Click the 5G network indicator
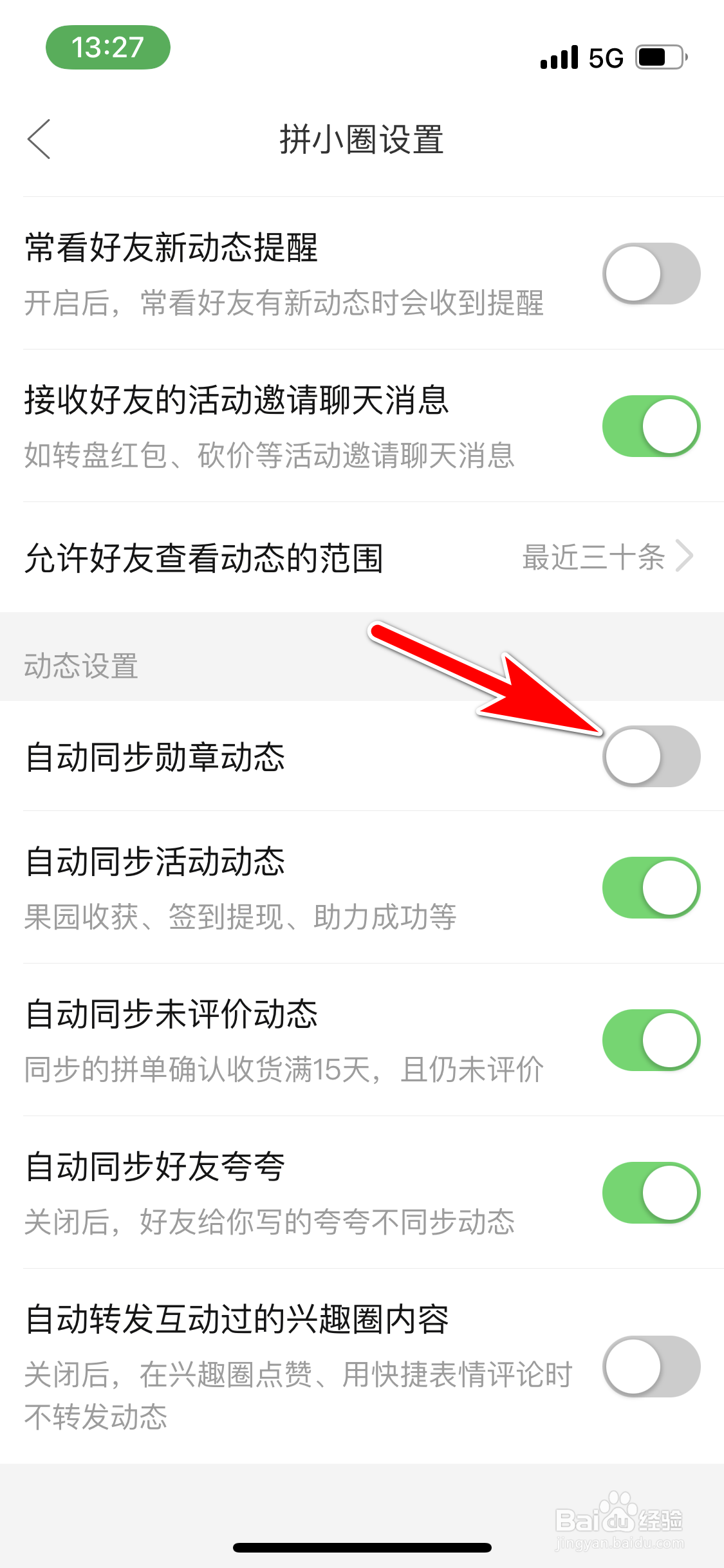 pyautogui.click(x=602, y=58)
